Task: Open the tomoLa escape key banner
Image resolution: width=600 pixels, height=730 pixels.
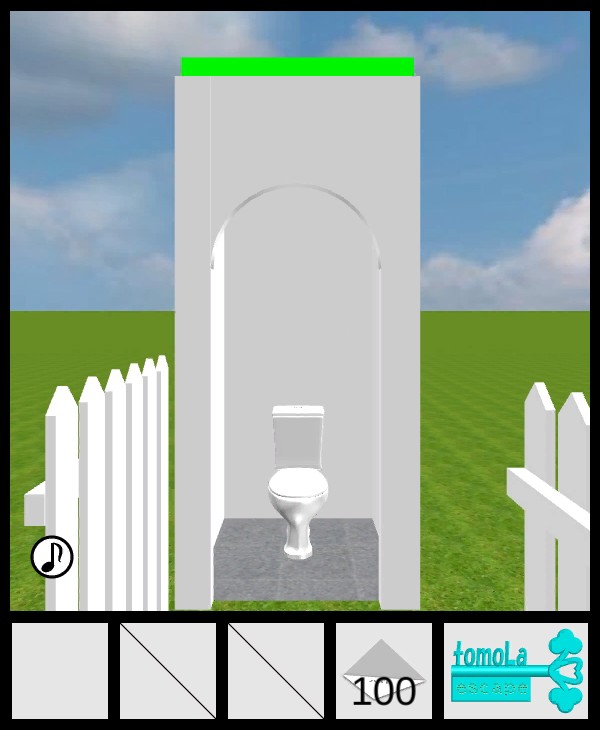Action: tap(516, 672)
